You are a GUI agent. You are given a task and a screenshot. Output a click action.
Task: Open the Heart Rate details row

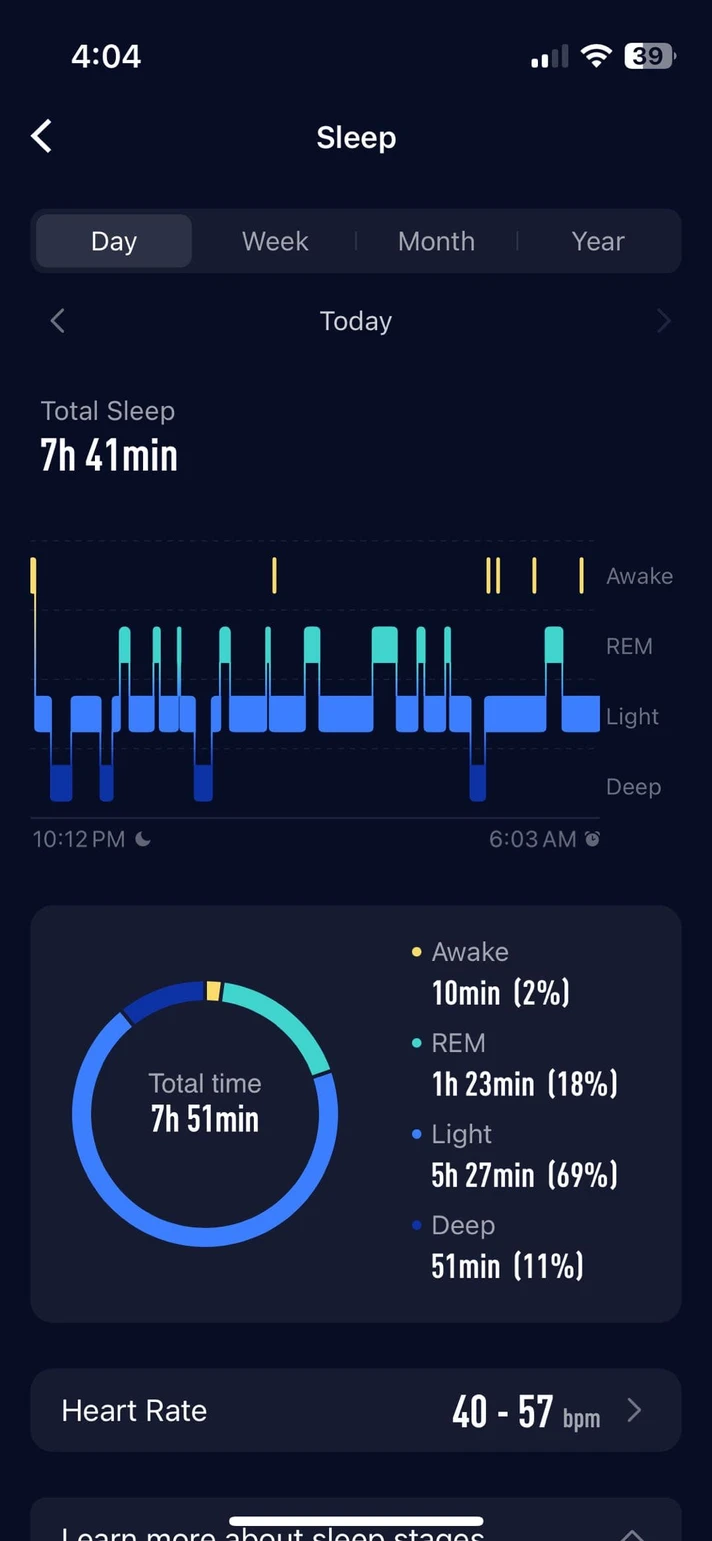point(356,1411)
